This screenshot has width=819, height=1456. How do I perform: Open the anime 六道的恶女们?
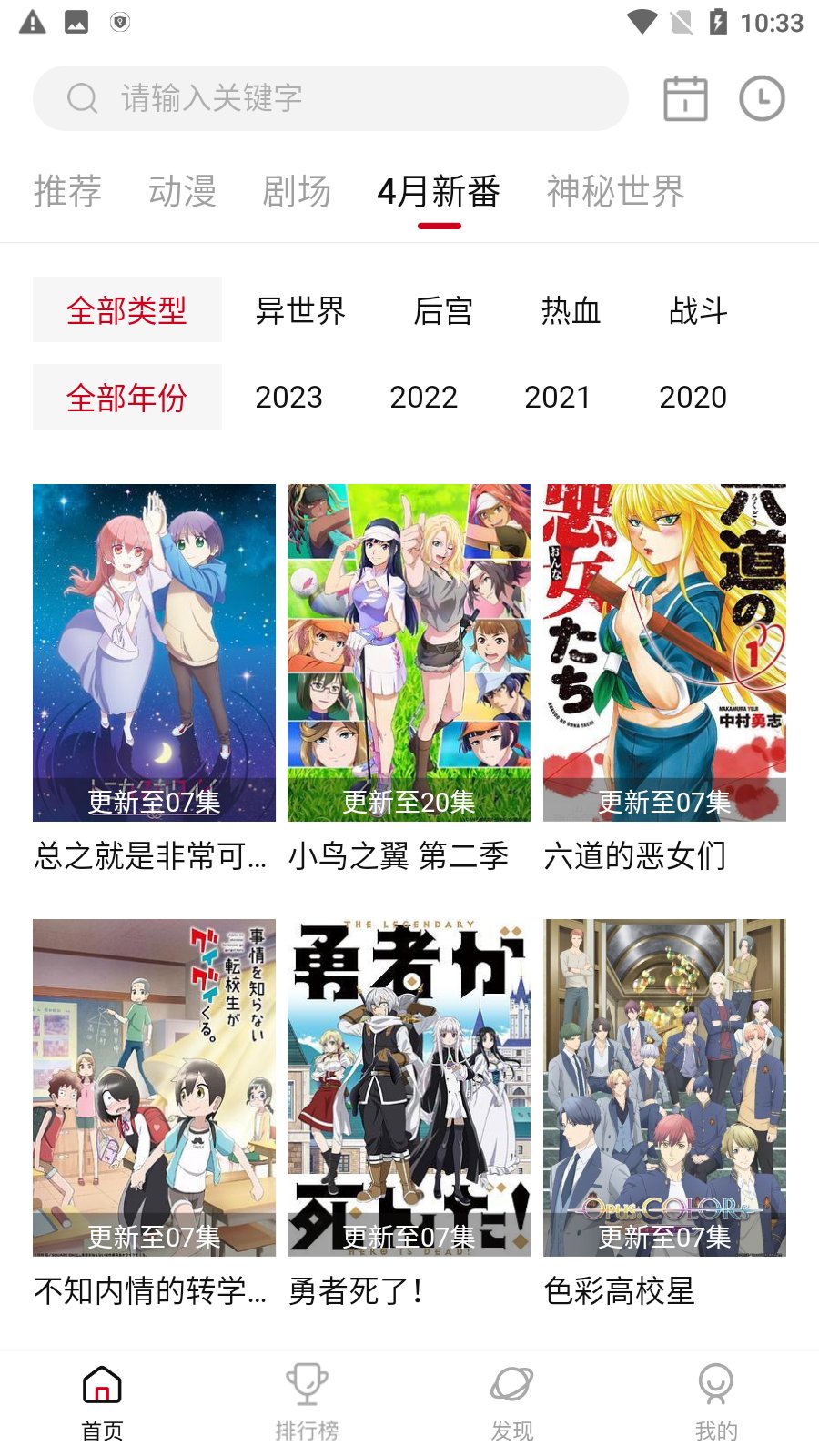[664, 652]
